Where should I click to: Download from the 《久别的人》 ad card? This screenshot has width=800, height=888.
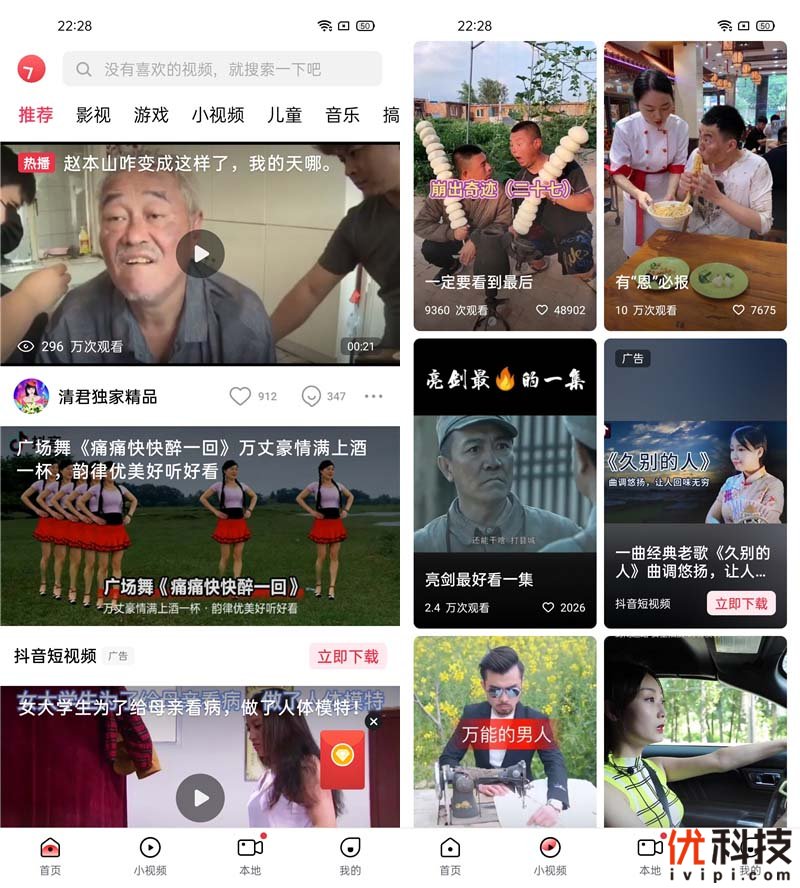[741, 603]
